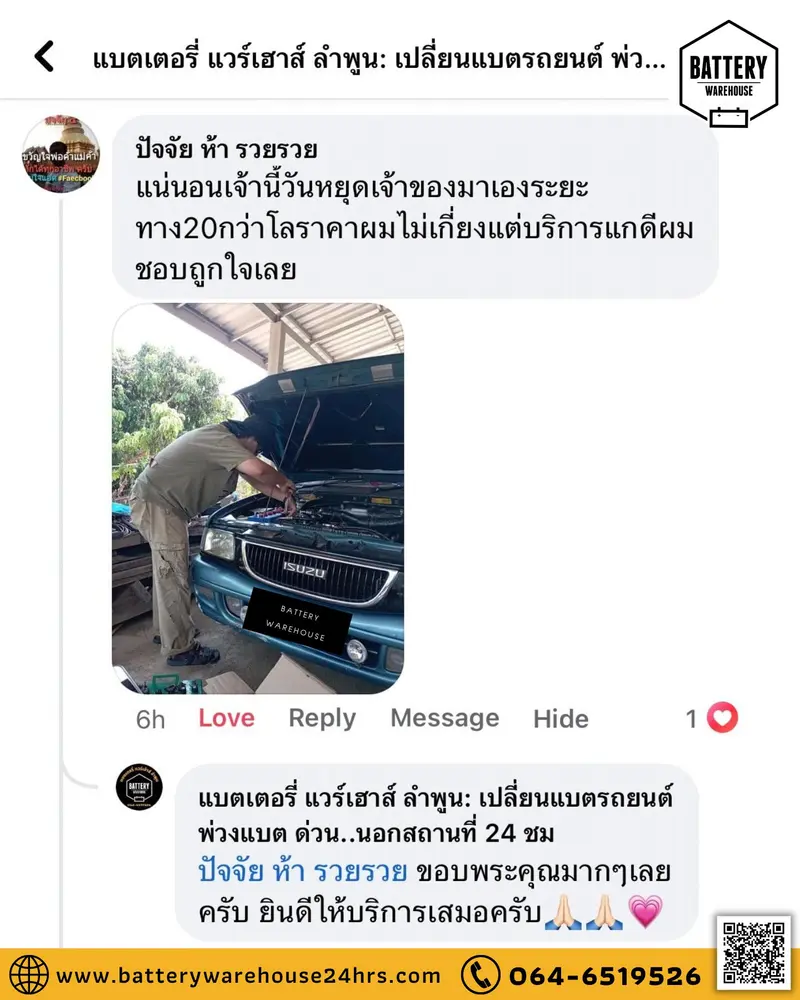Unlike the comment by tapping Love again
This screenshot has height=1000, width=800.
click(x=227, y=718)
